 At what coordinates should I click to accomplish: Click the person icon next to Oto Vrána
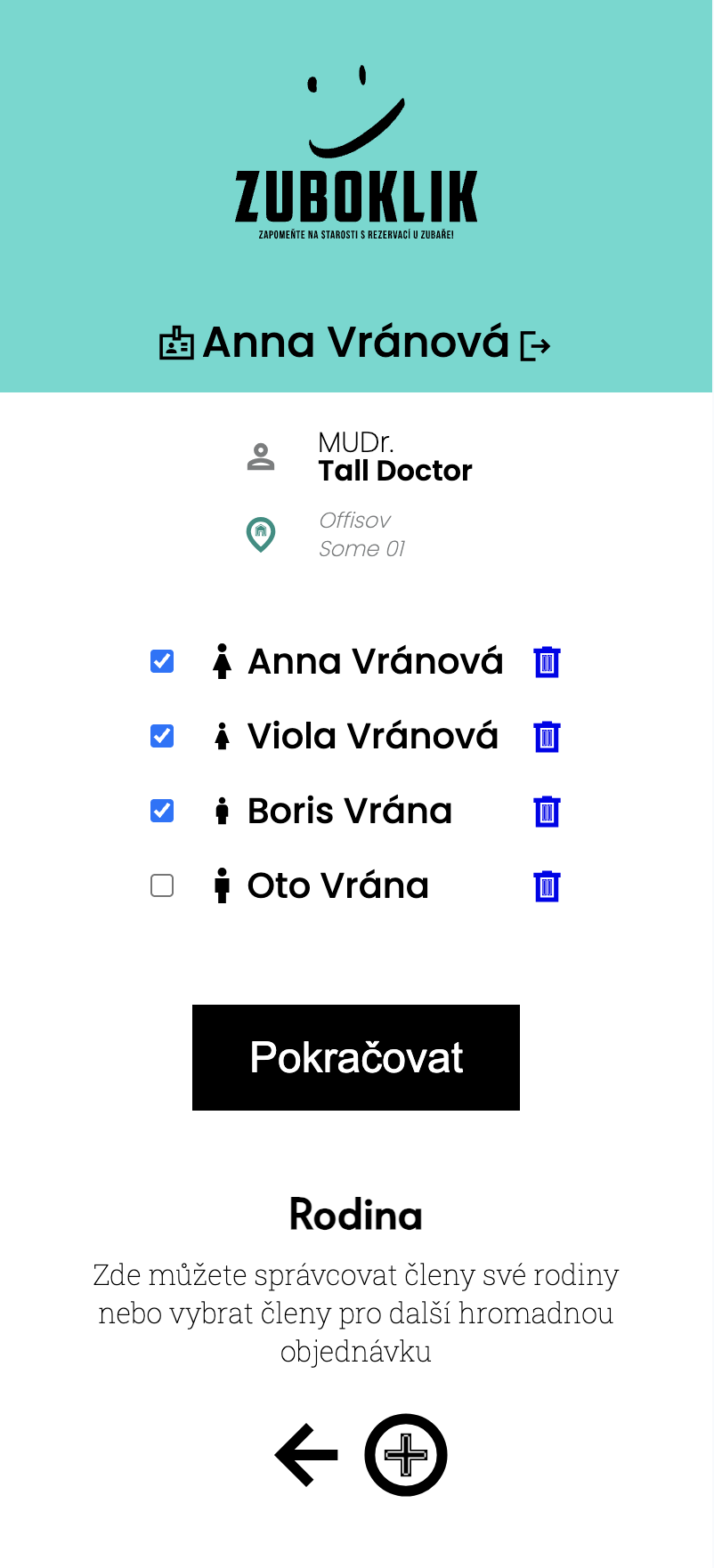coord(222,885)
